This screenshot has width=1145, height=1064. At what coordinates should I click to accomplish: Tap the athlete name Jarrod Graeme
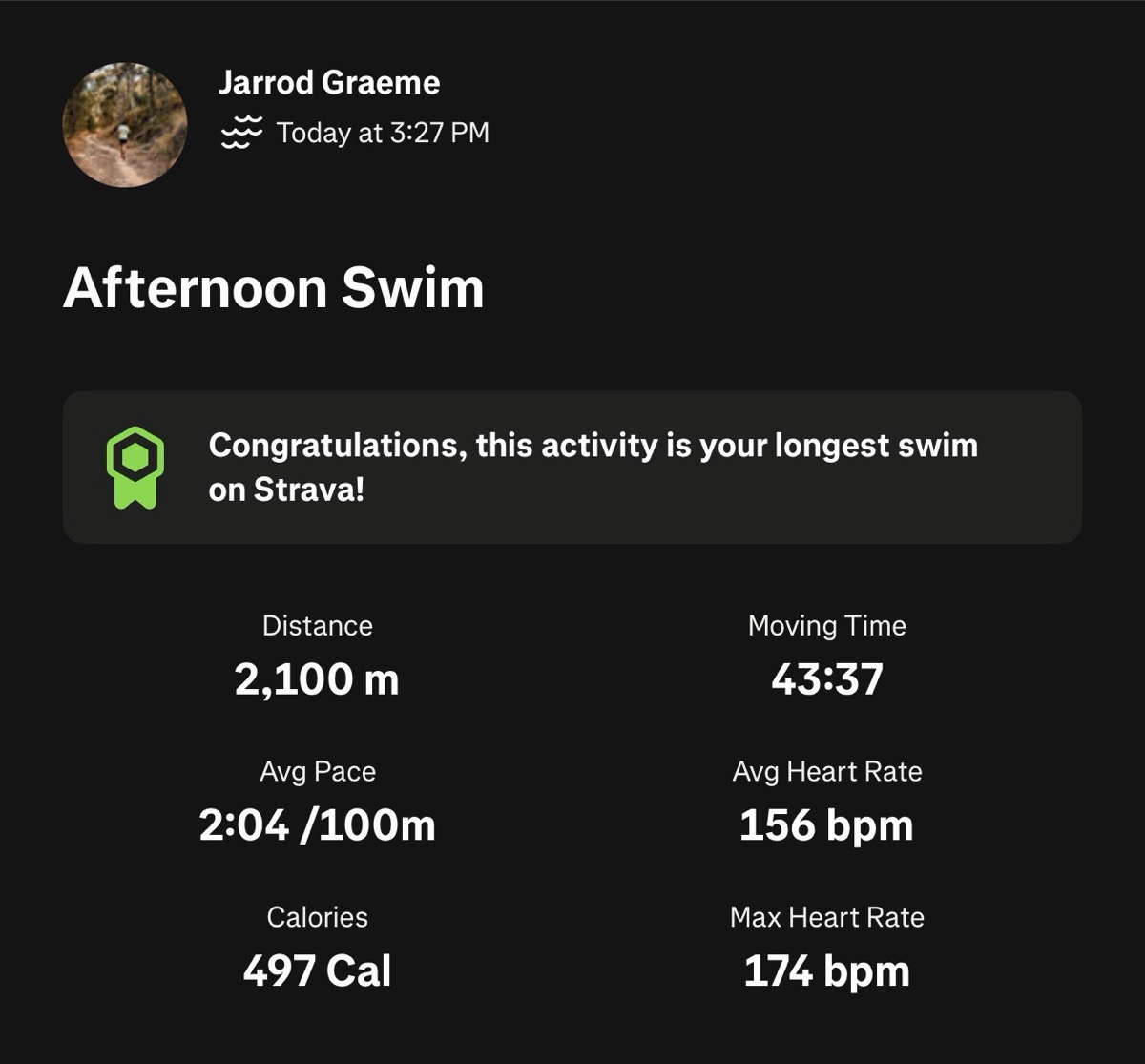328,82
